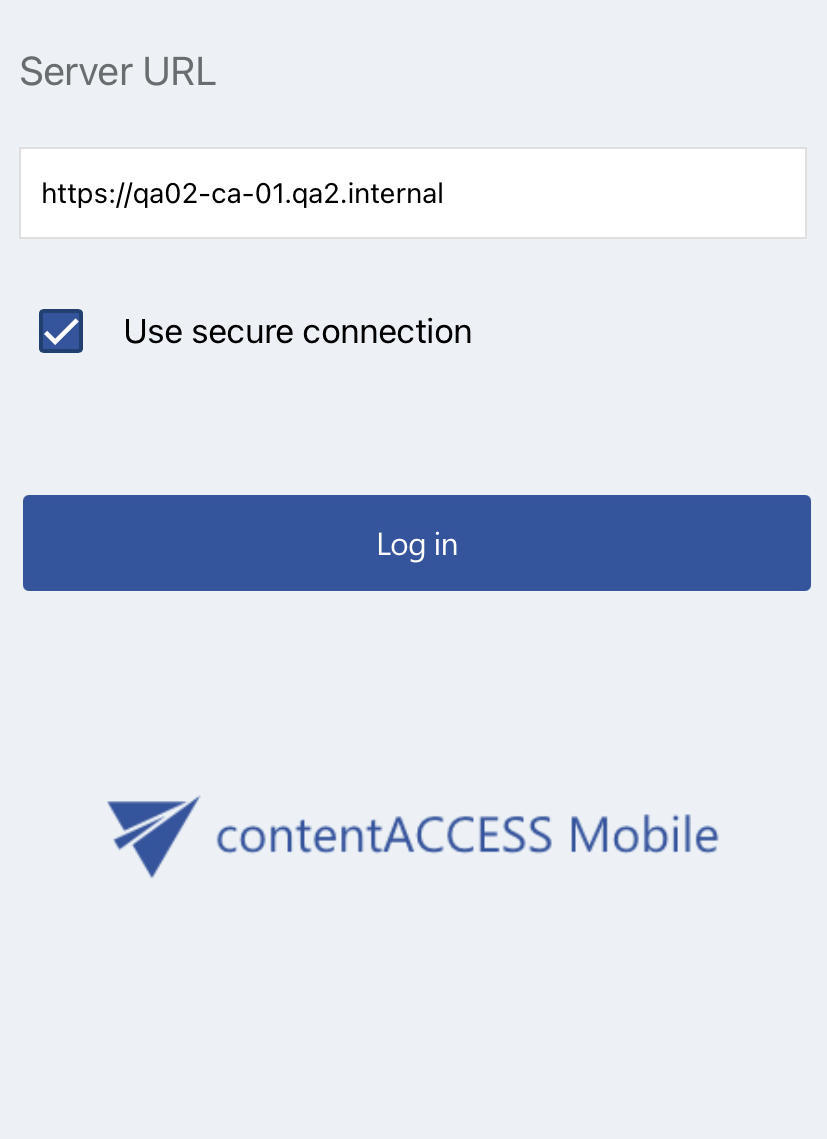827x1139 pixels.
Task: Tap the Server URL text field
Action: tap(412, 193)
